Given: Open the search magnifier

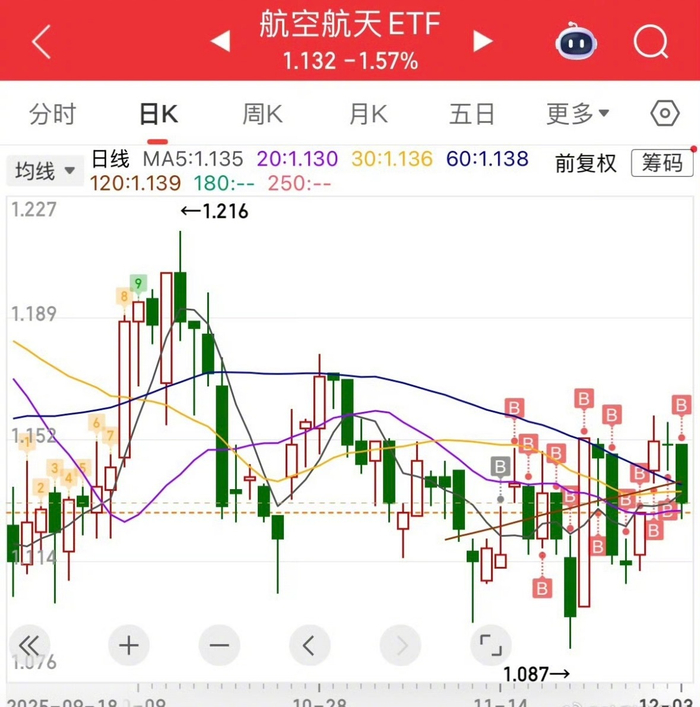Looking at the screenshot, I should [x=651, y=42].
